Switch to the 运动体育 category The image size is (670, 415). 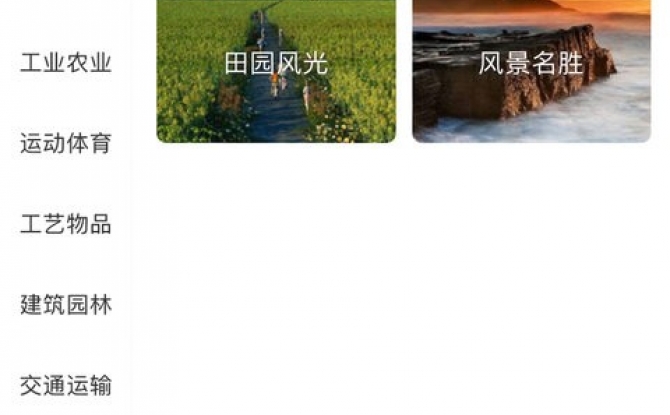(x=65, y=144)
